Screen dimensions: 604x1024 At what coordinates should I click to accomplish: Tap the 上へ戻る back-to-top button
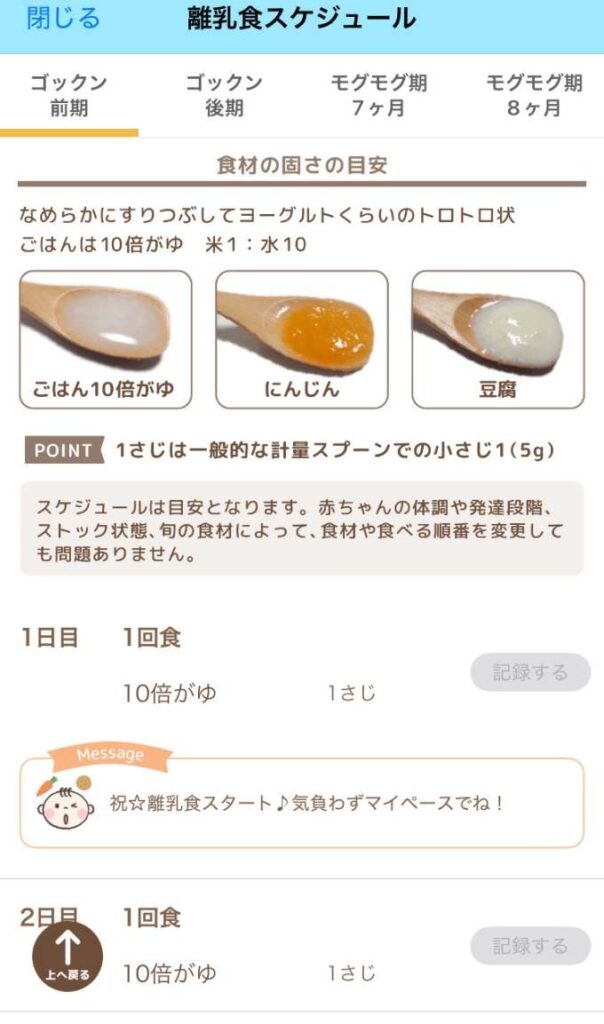[67, 956]
